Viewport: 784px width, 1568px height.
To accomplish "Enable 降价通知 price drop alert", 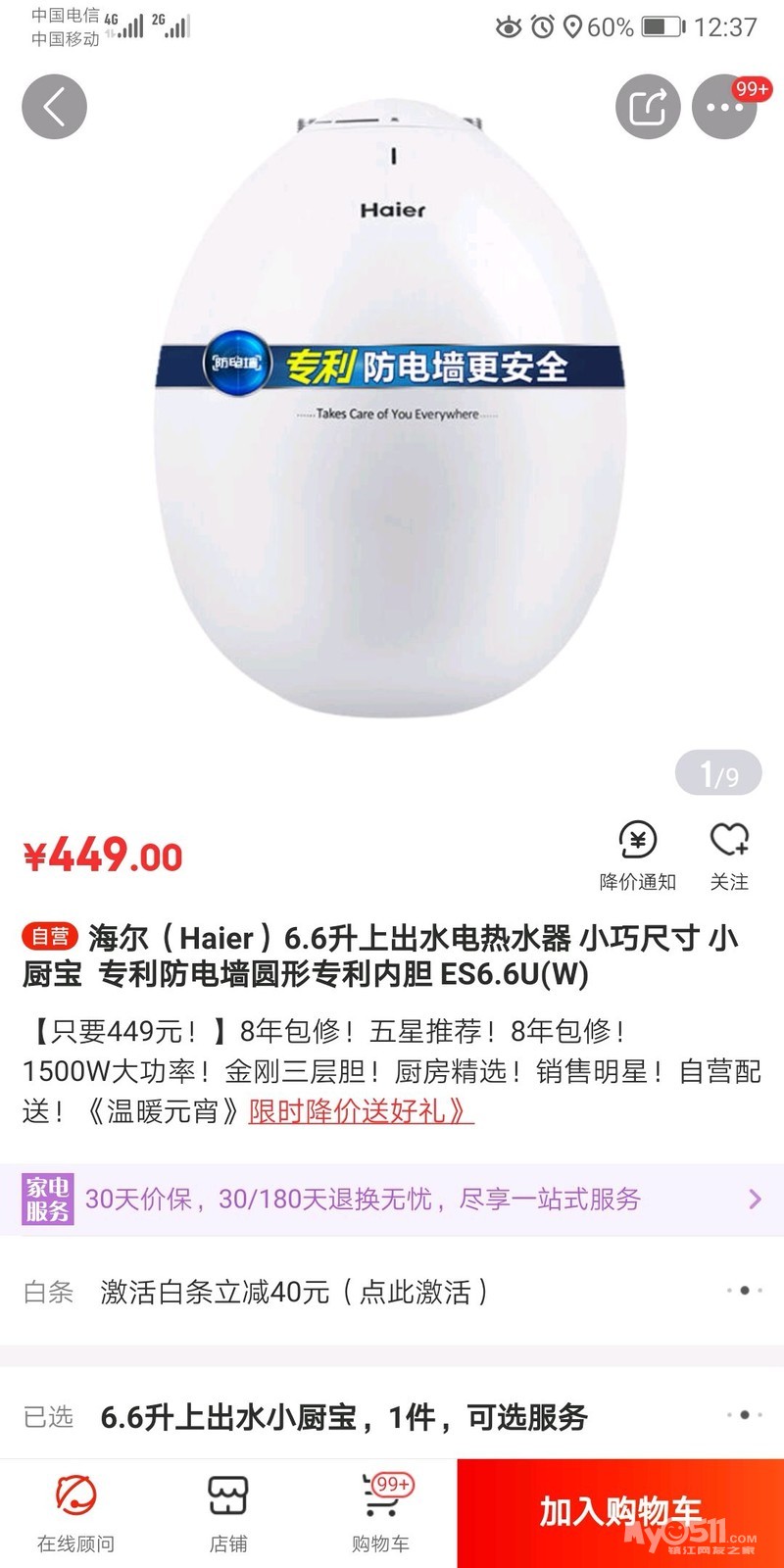I will tap(638, 855).
